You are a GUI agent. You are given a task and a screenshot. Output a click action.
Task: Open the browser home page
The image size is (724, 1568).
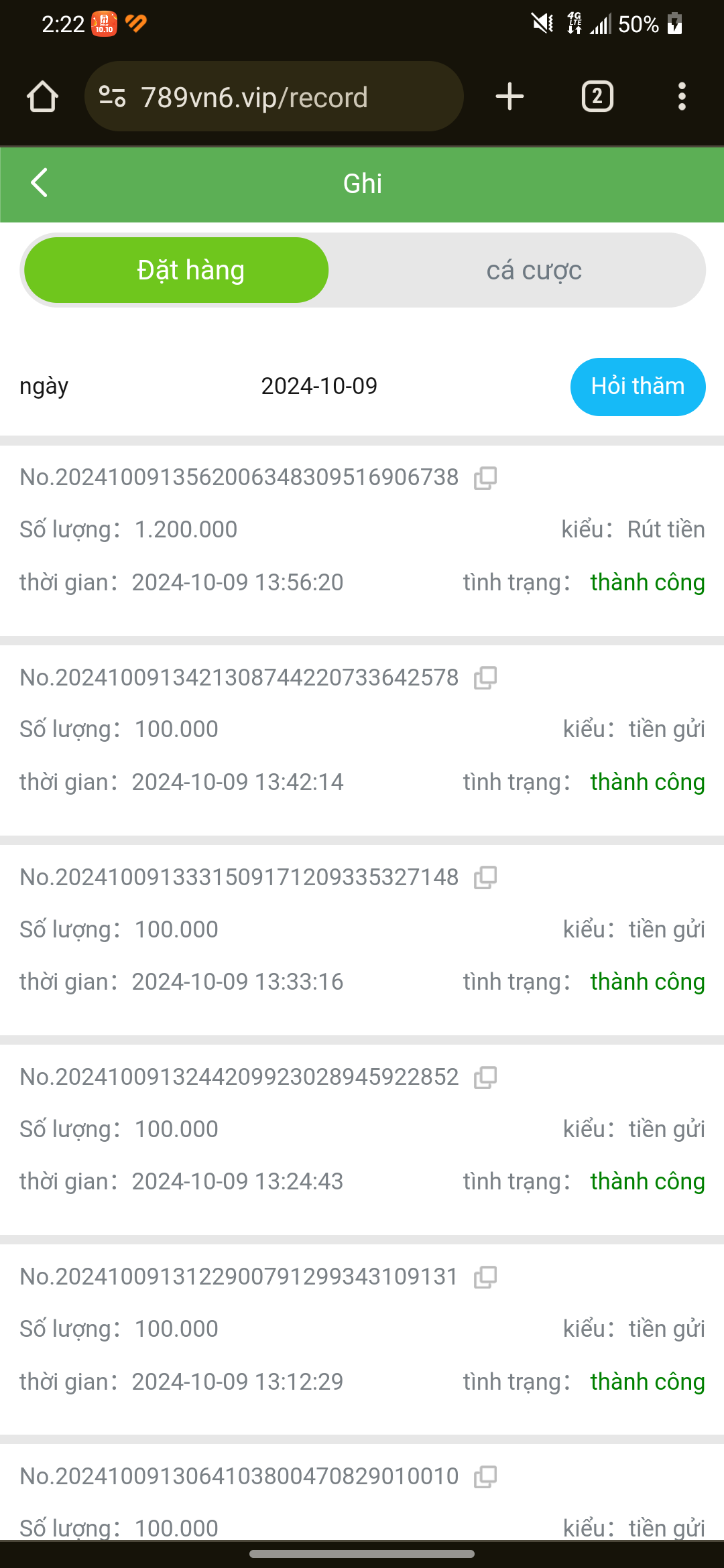click(x=42, y=96)
